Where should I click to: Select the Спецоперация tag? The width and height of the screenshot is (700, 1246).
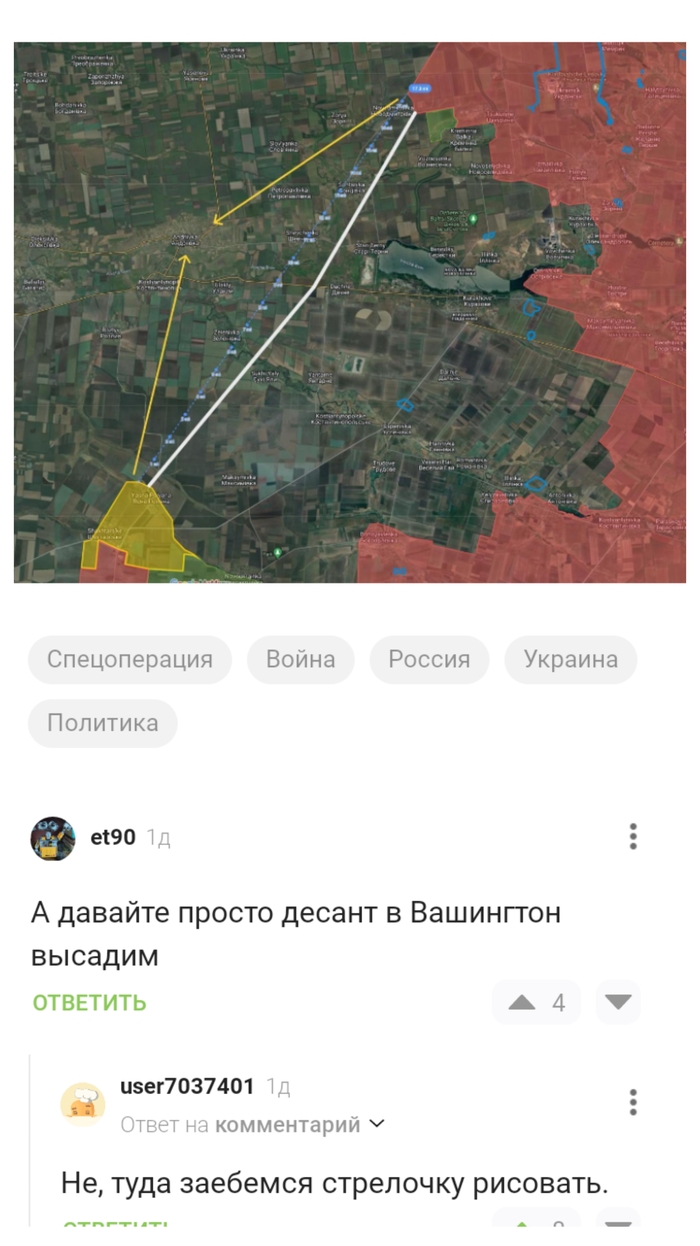point(130,660)
